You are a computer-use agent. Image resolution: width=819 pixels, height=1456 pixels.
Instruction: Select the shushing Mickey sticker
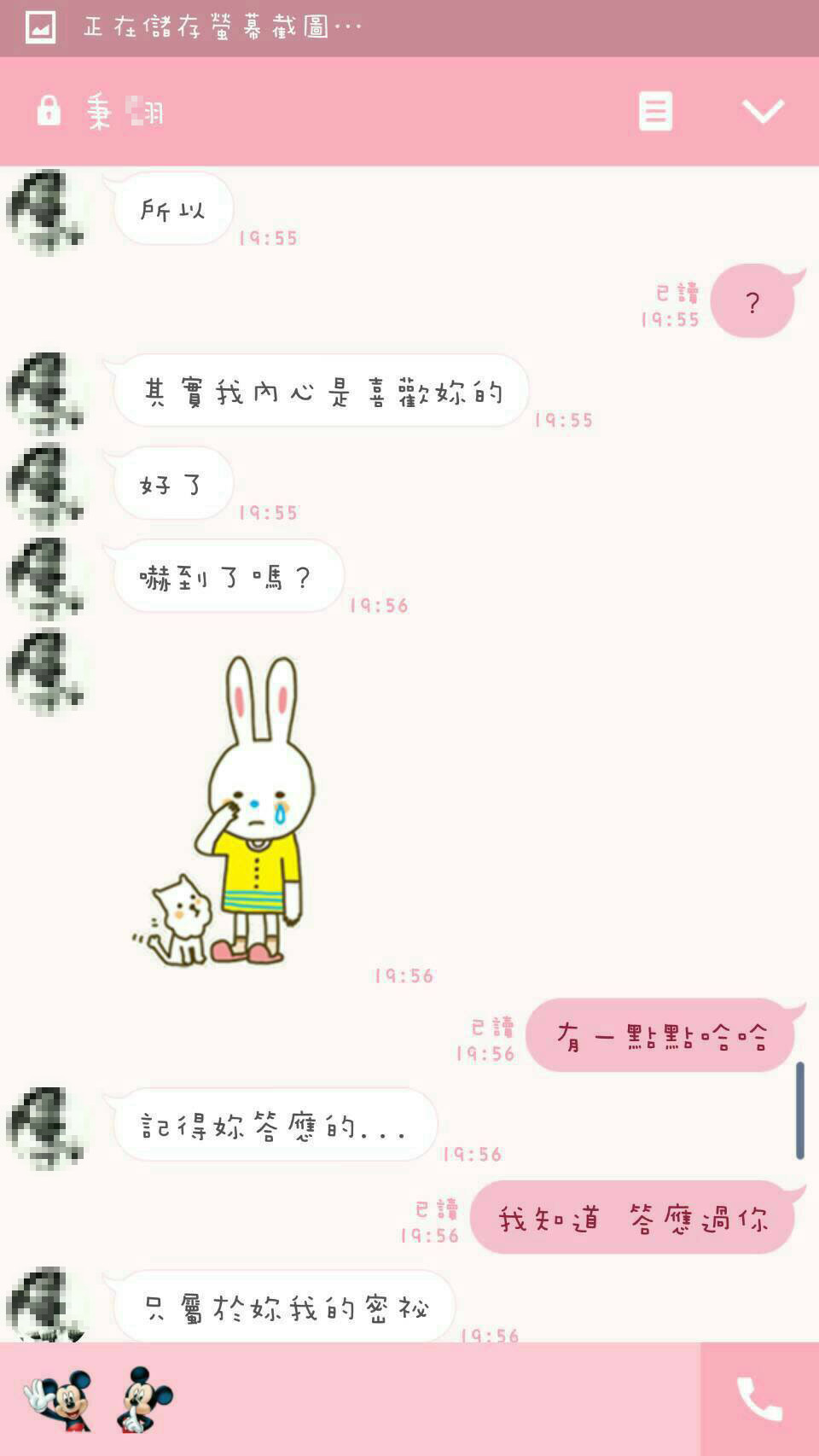(143, 1400)
